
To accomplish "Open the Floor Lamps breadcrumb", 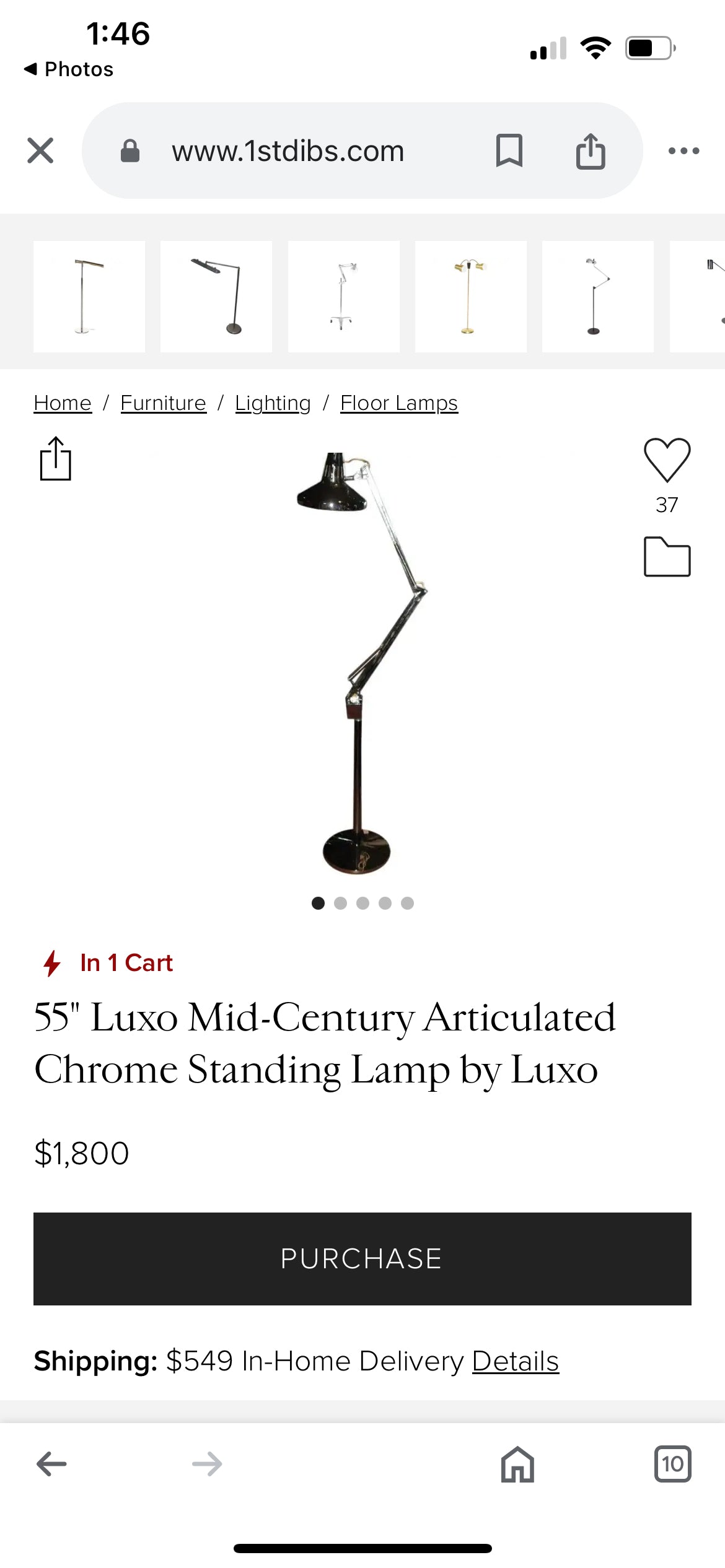I will pos(398,403).
